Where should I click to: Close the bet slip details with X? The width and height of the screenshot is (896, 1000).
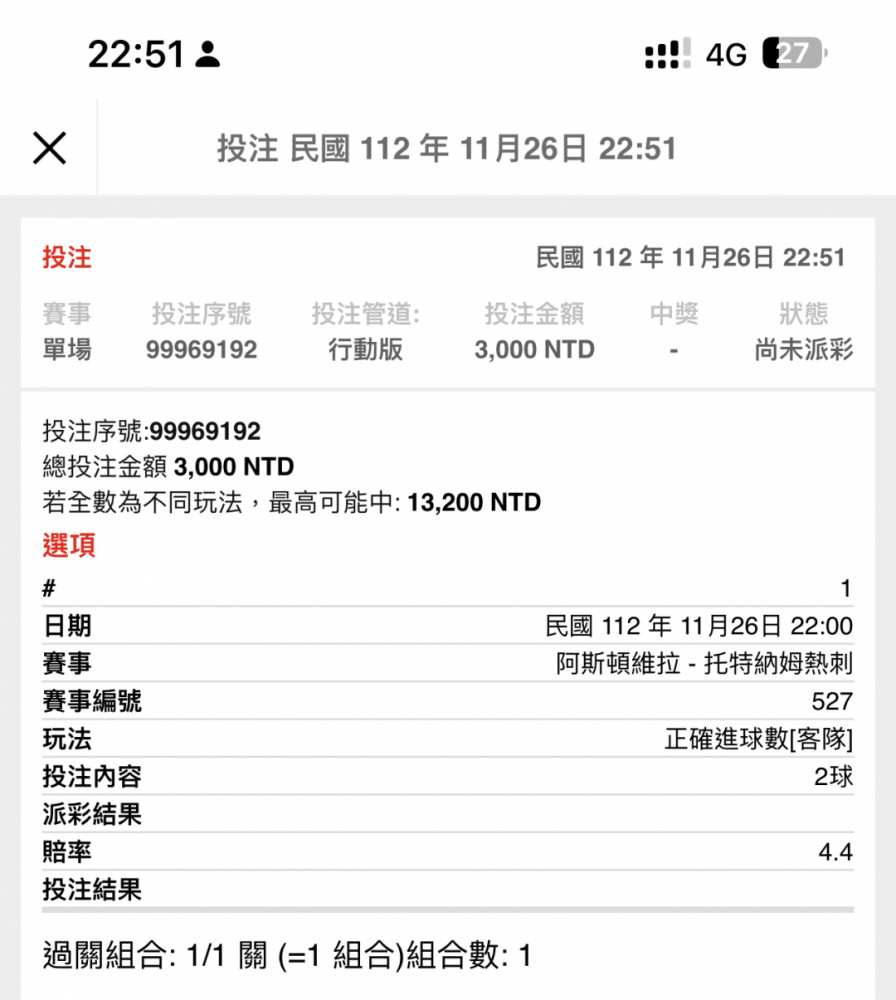pyautogui.click(x=49, y=148)
